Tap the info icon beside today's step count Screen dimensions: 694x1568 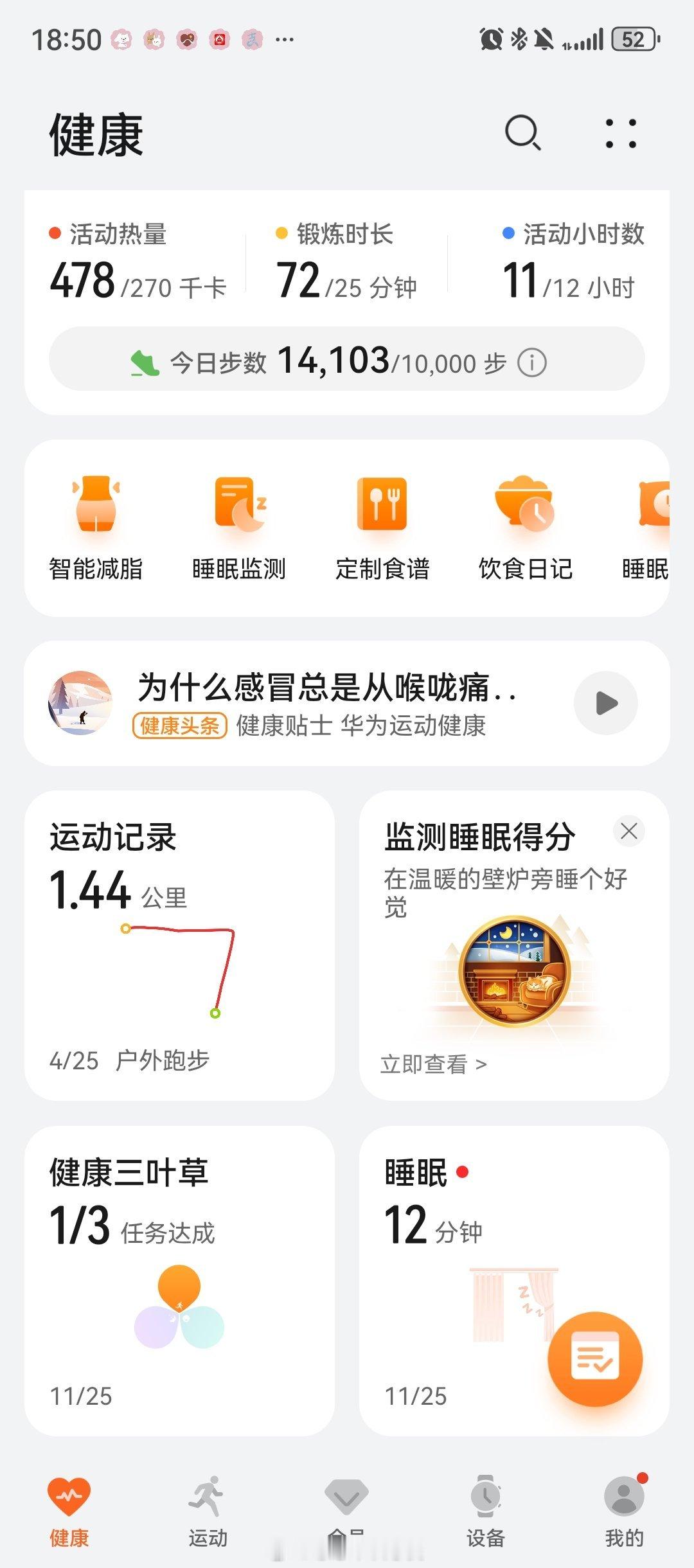(531, 362)
